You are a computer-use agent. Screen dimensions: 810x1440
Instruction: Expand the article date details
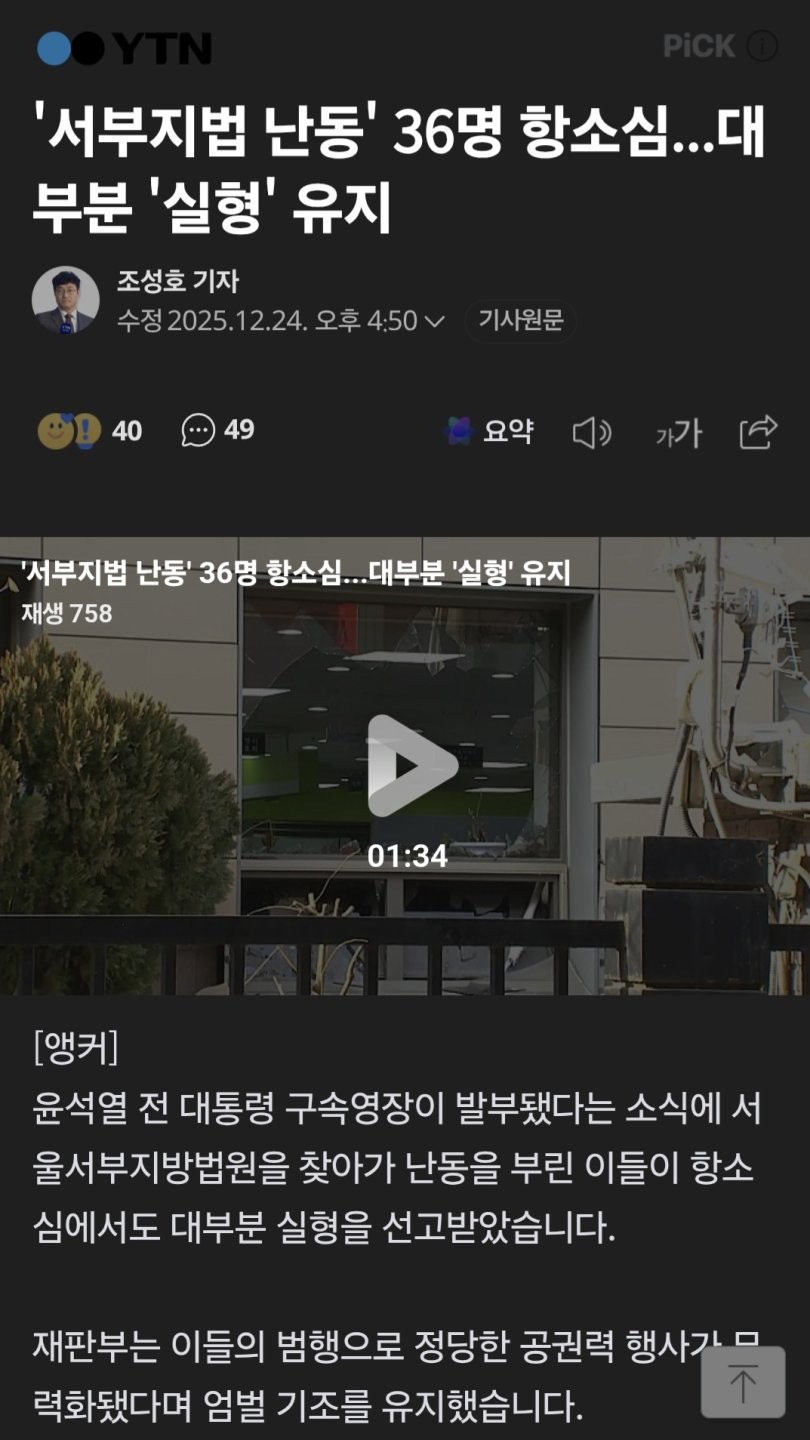[434, 321]
